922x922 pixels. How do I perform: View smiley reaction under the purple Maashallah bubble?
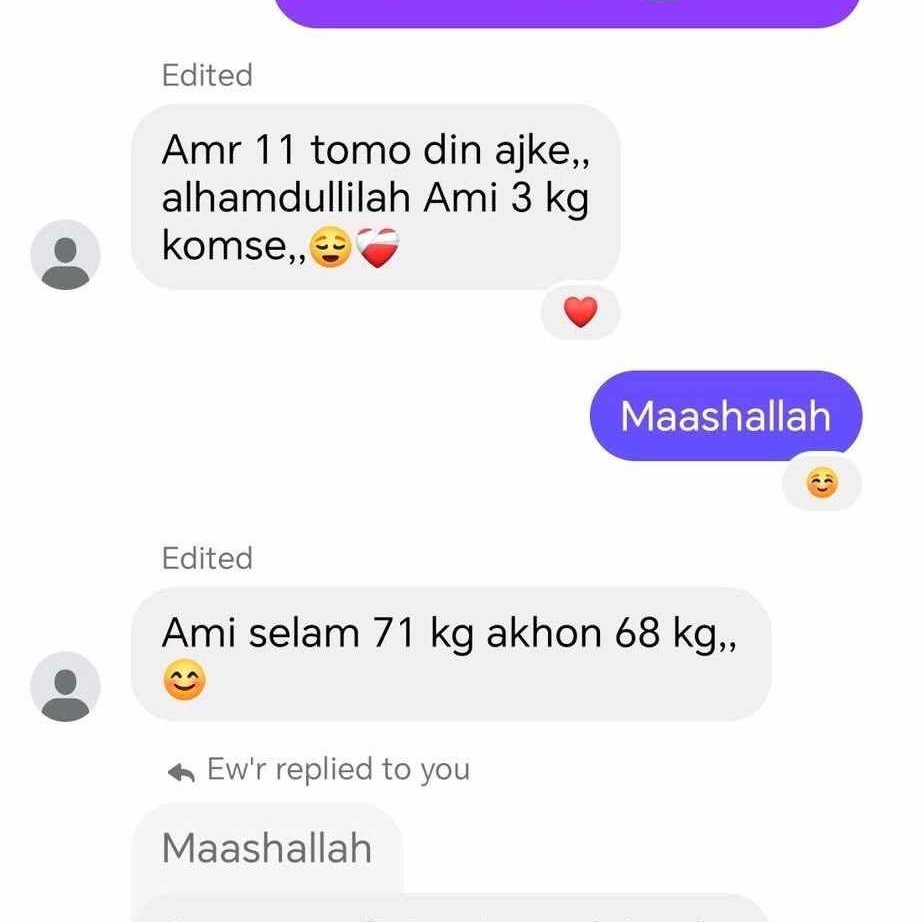821,485
